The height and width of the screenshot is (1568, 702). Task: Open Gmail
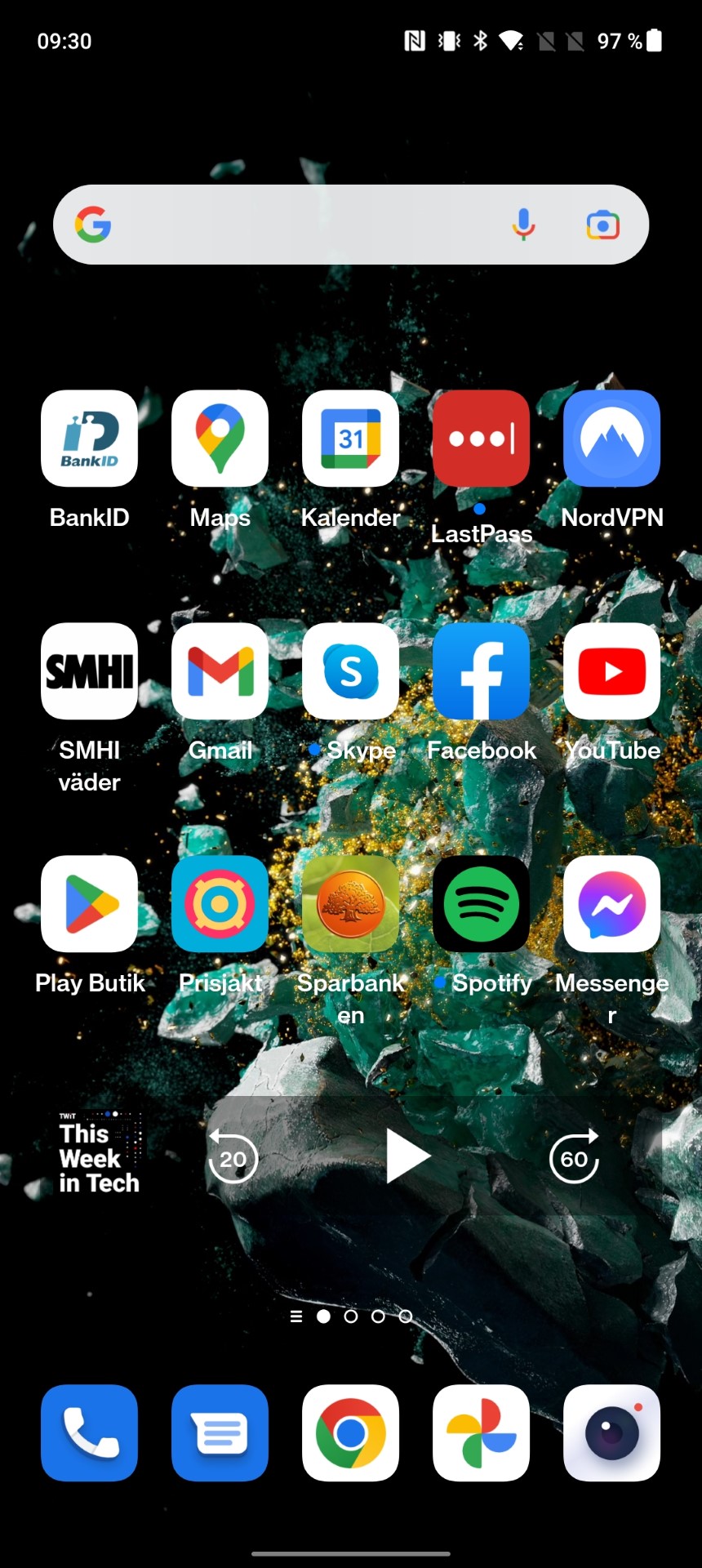pos(220,671)
